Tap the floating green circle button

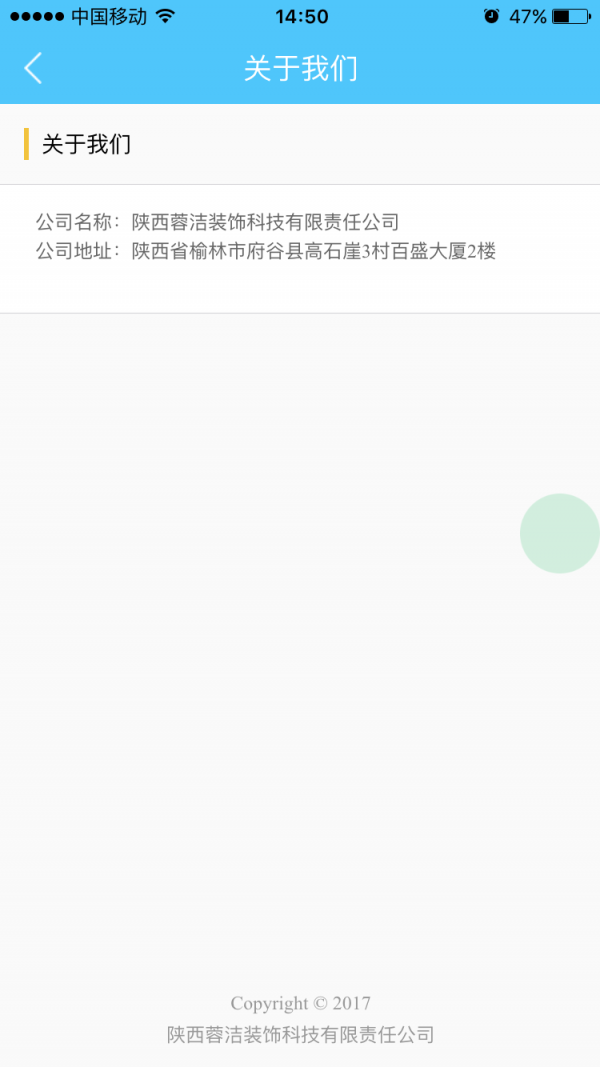[560, 533]
